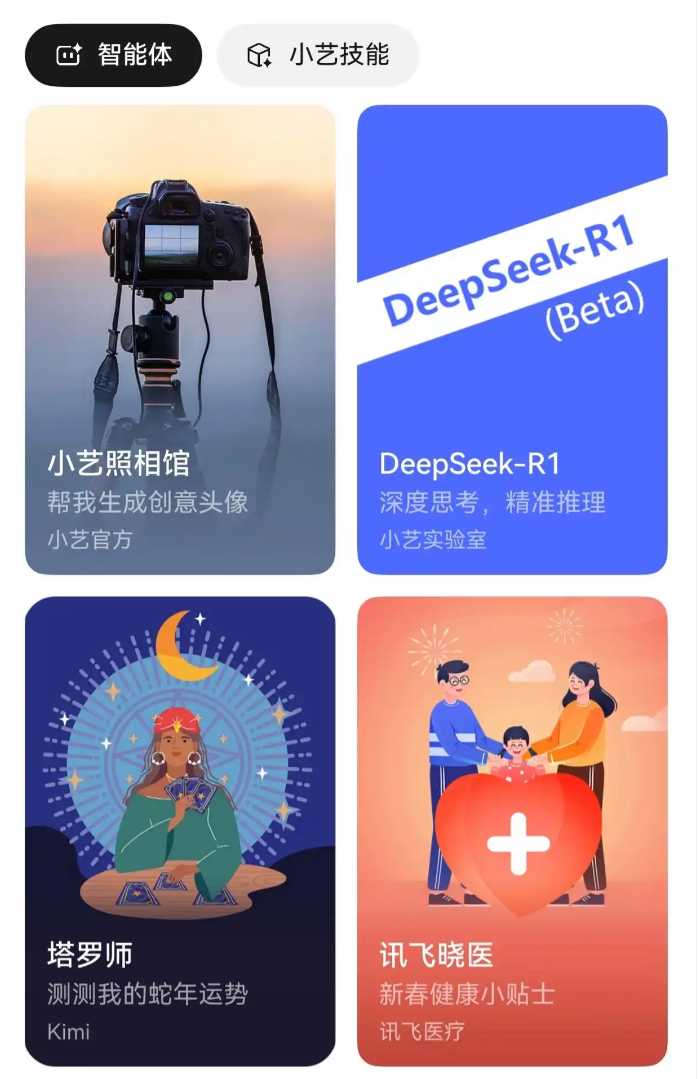Select the 小艺技能 tab

[318, 55]
